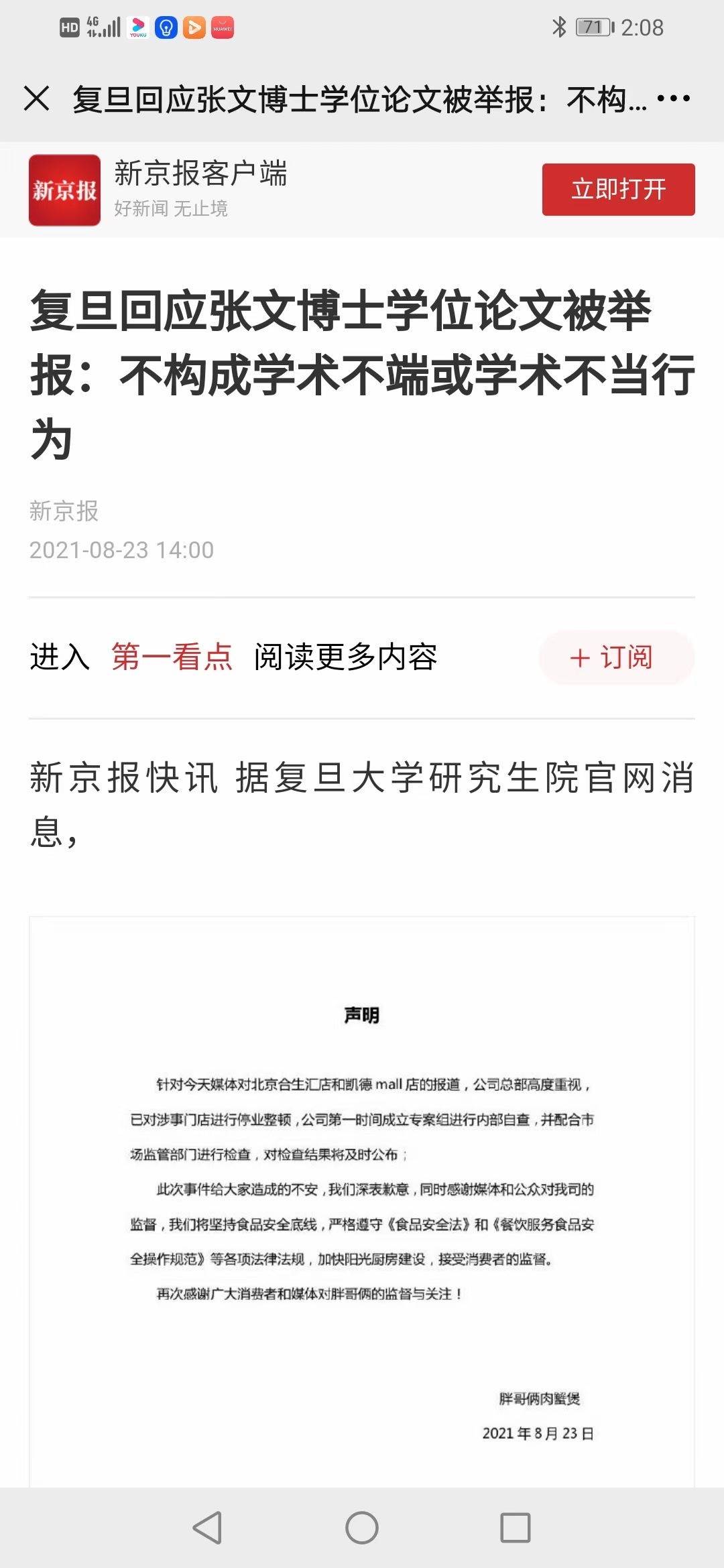Open the three-dot overflow menu
The width and height of the screenshot is (724, 1568).
click(x=673, y=99)
